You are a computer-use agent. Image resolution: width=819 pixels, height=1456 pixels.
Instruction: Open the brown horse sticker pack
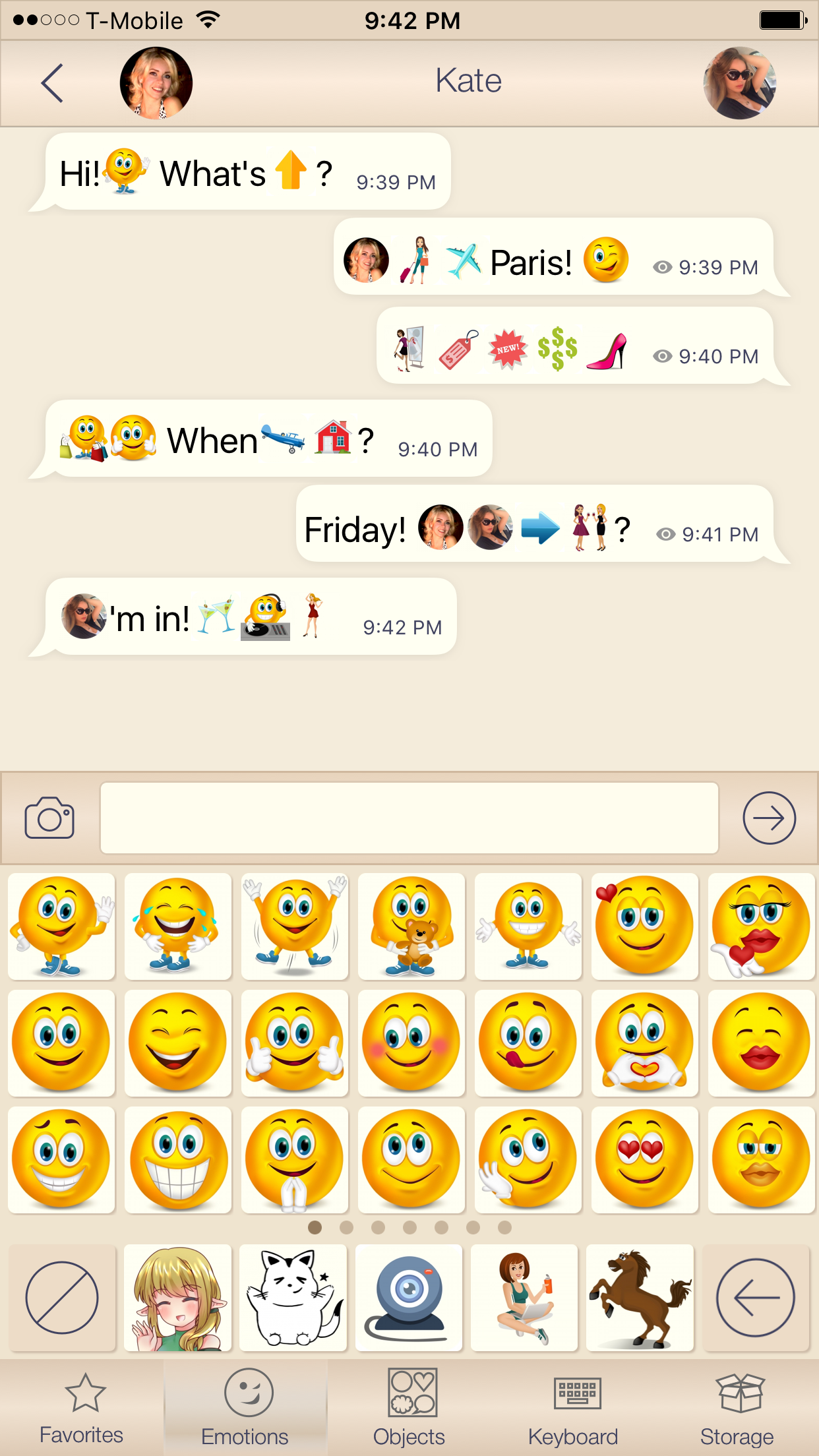[640, 1298]
